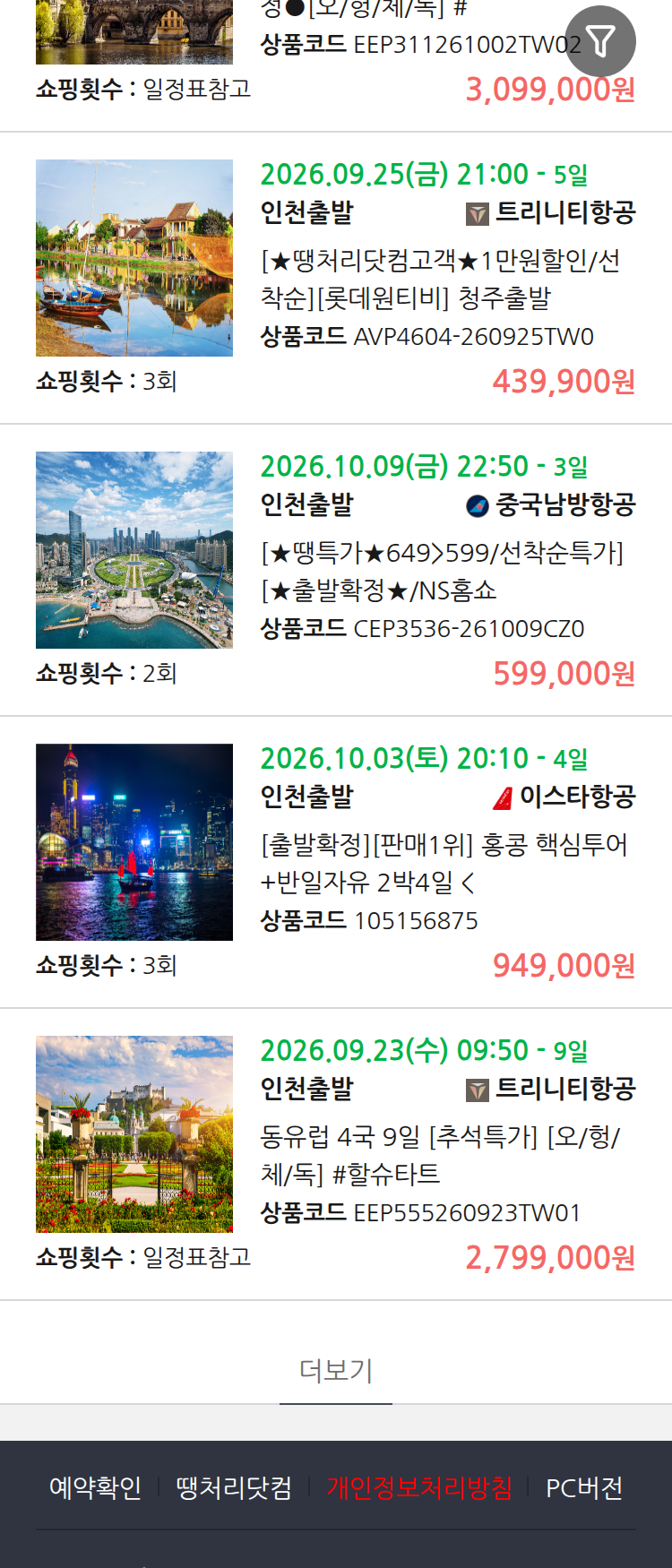Image resolution: width=672 pixels, height=1568 pixels.
Task: Load more products with 더보기
Action: [336, 1370]
